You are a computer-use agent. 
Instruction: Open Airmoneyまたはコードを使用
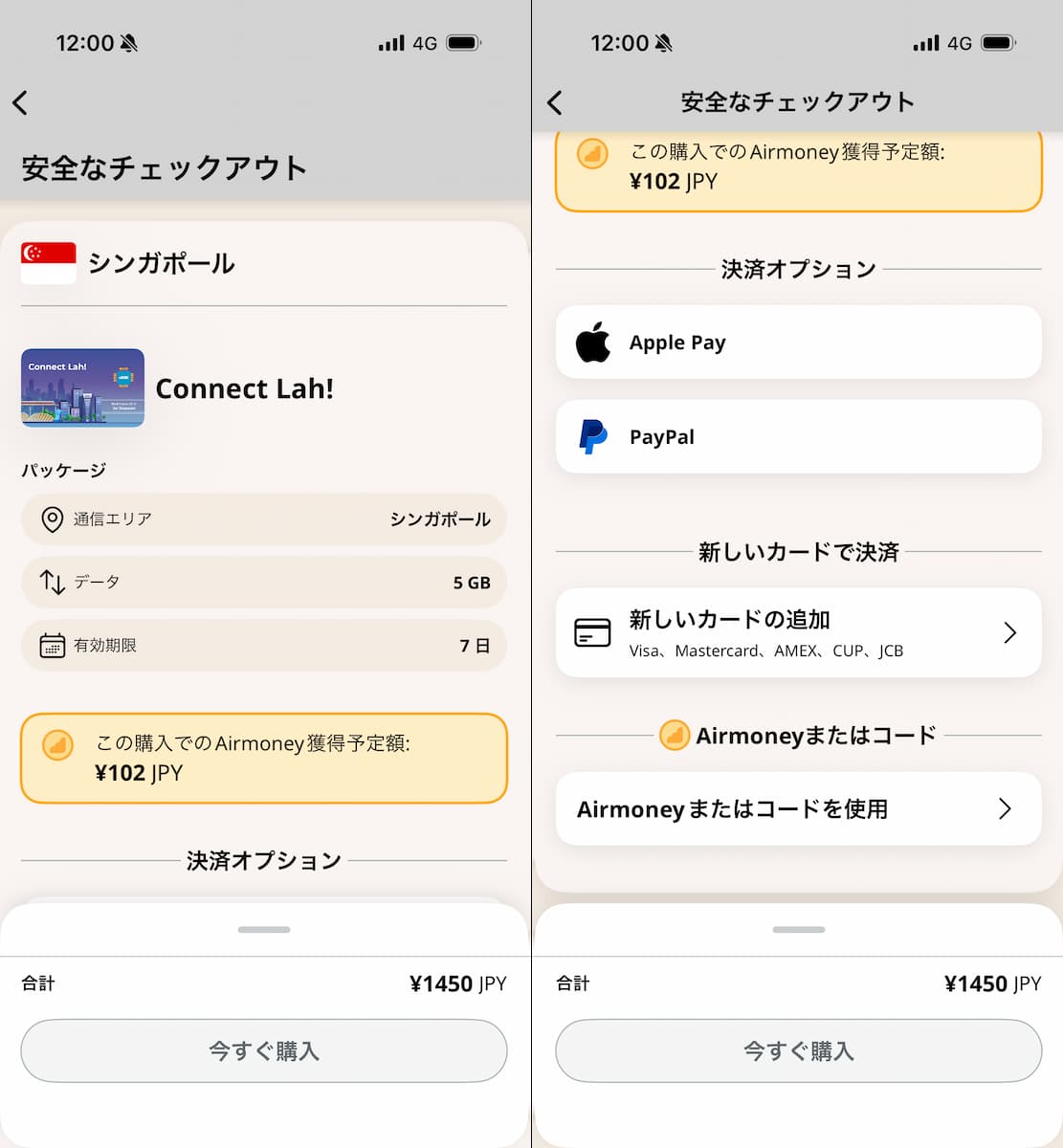pyautogui.click(x=798, y=809)
